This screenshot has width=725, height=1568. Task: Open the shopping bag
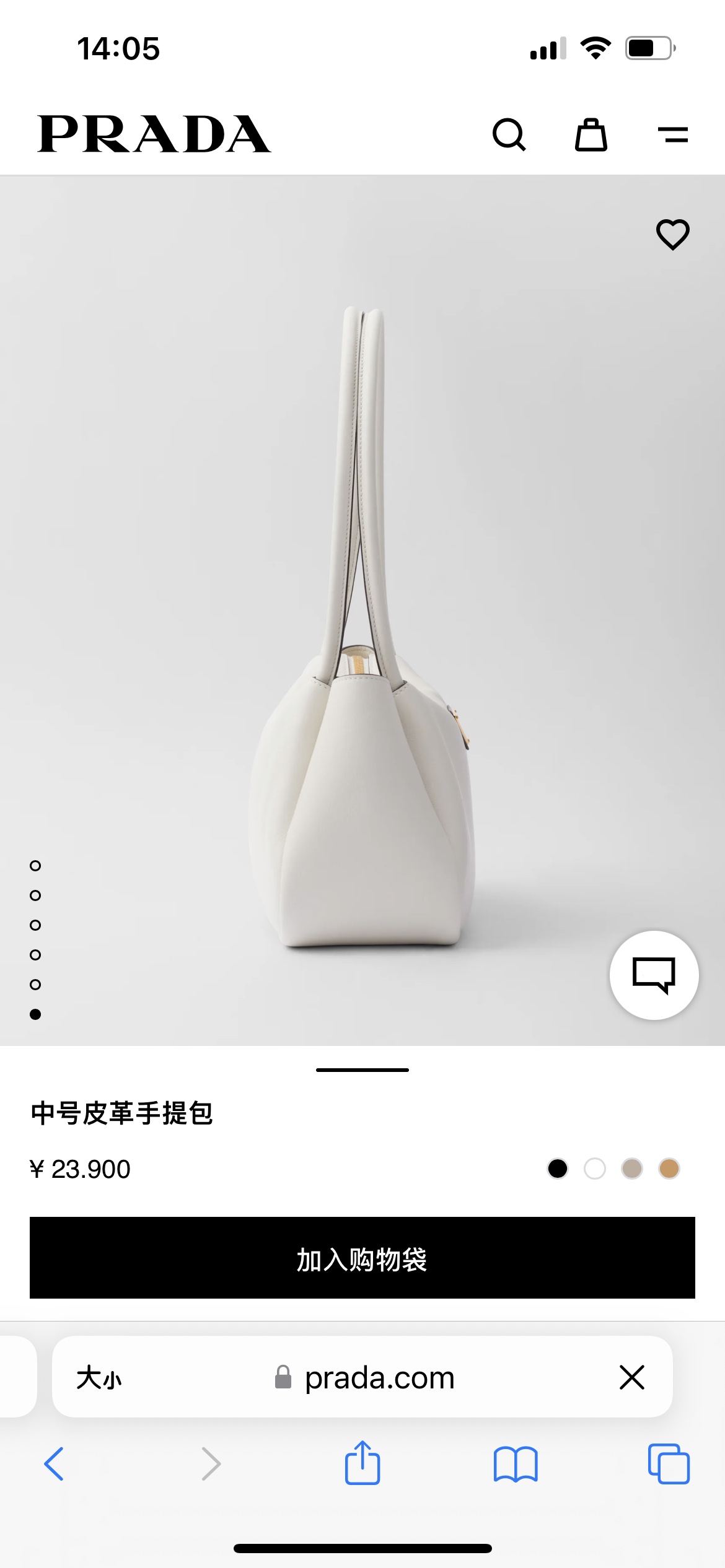point(591,134)
